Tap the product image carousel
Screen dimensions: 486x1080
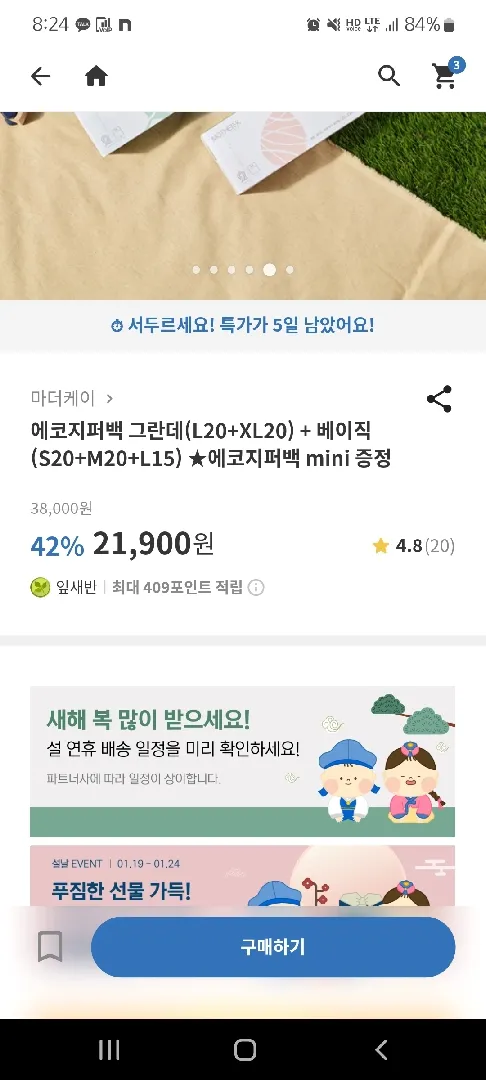coord(243,205)
